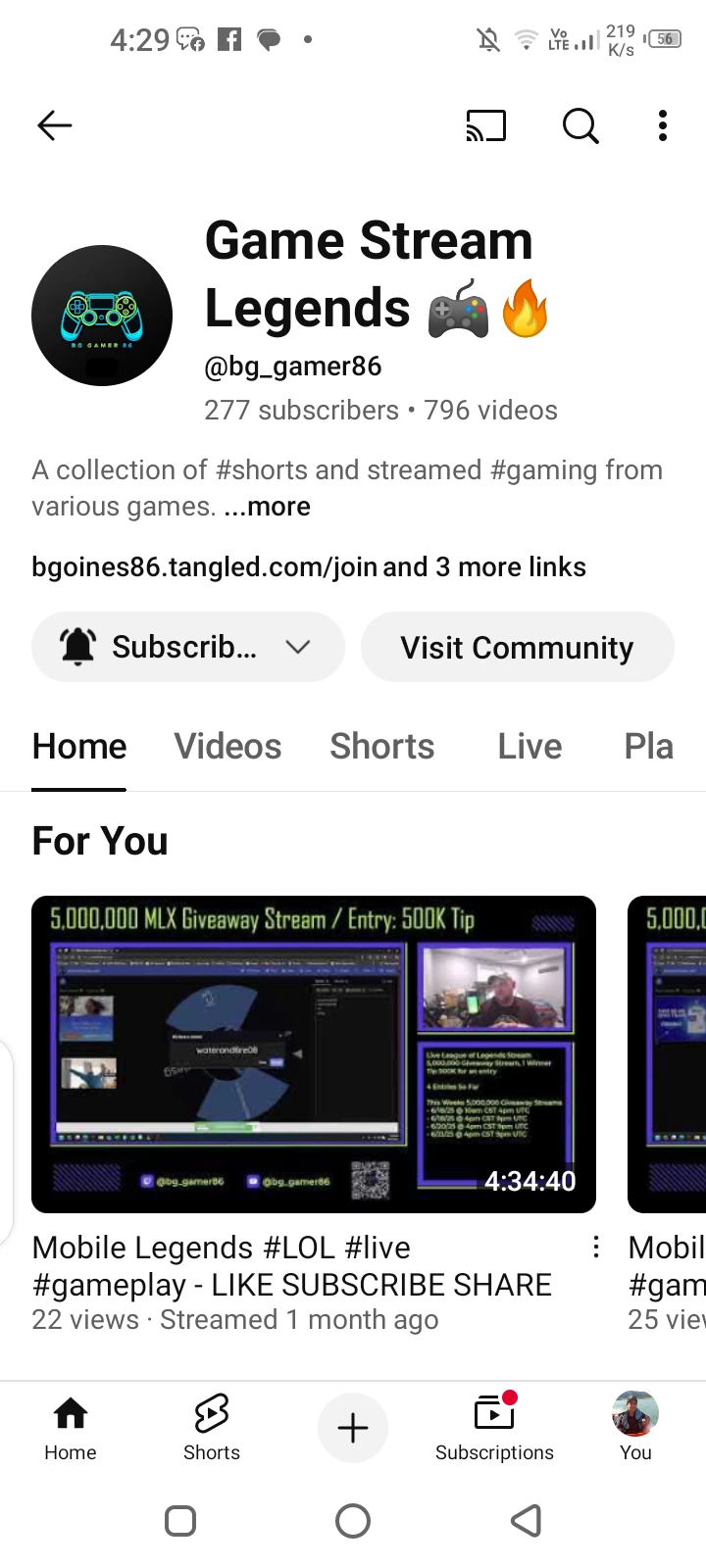
Task: Visit the channel Community
Action: (x=518, y=647)
